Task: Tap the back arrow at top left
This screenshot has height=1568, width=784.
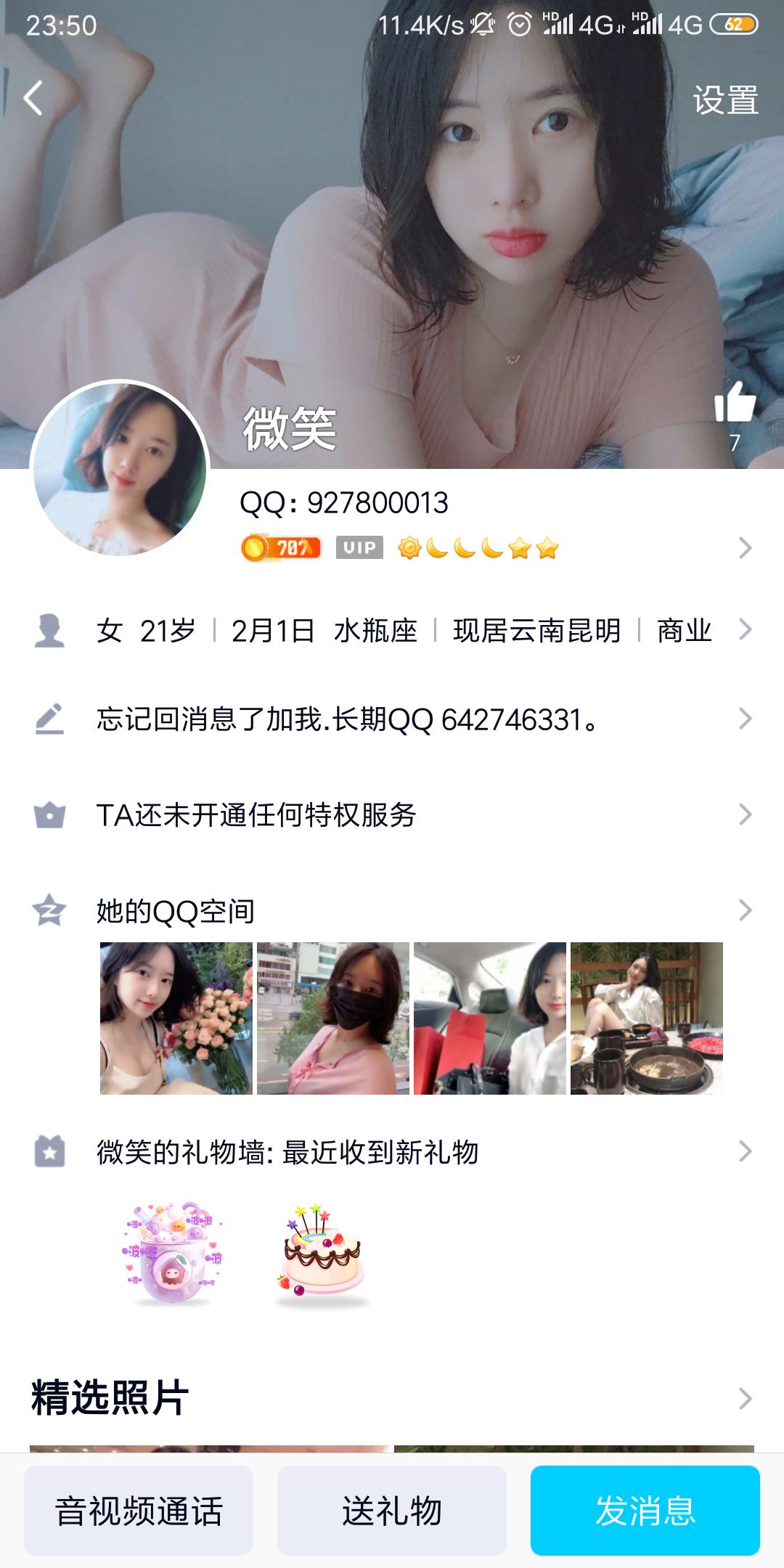Action: 34,98
